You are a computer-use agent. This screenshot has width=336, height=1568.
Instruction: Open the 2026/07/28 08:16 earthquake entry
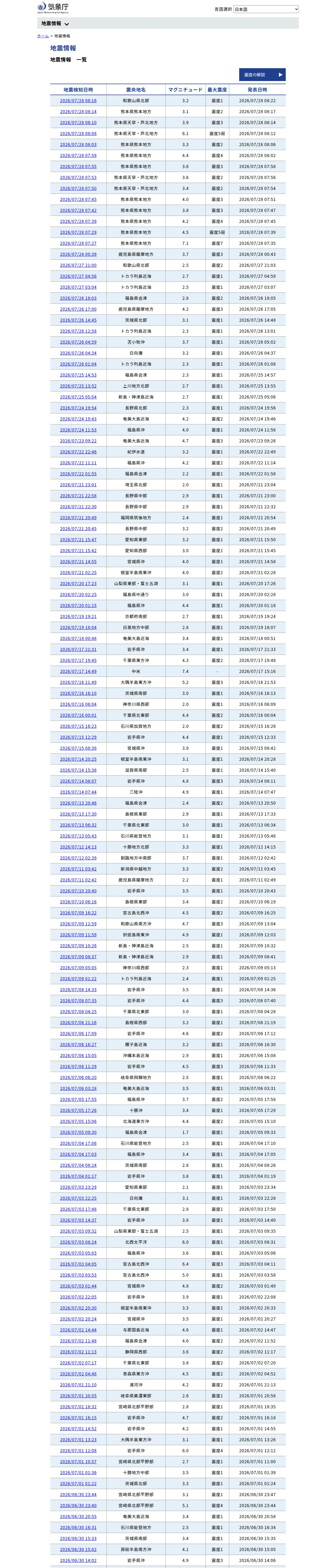coord(78,100)
